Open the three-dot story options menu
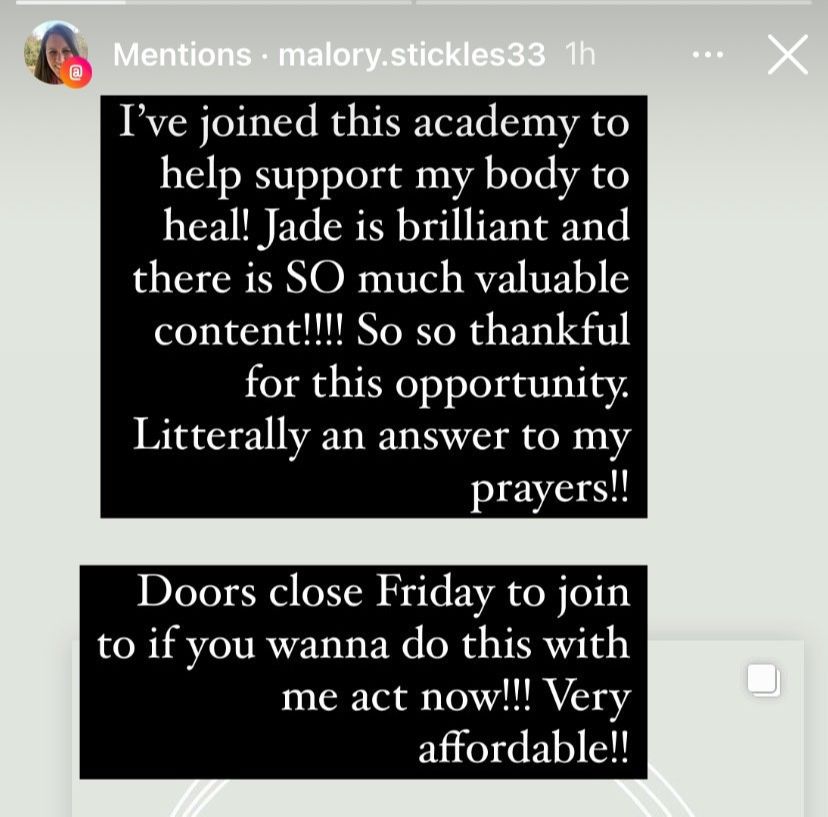 [708, 55]
